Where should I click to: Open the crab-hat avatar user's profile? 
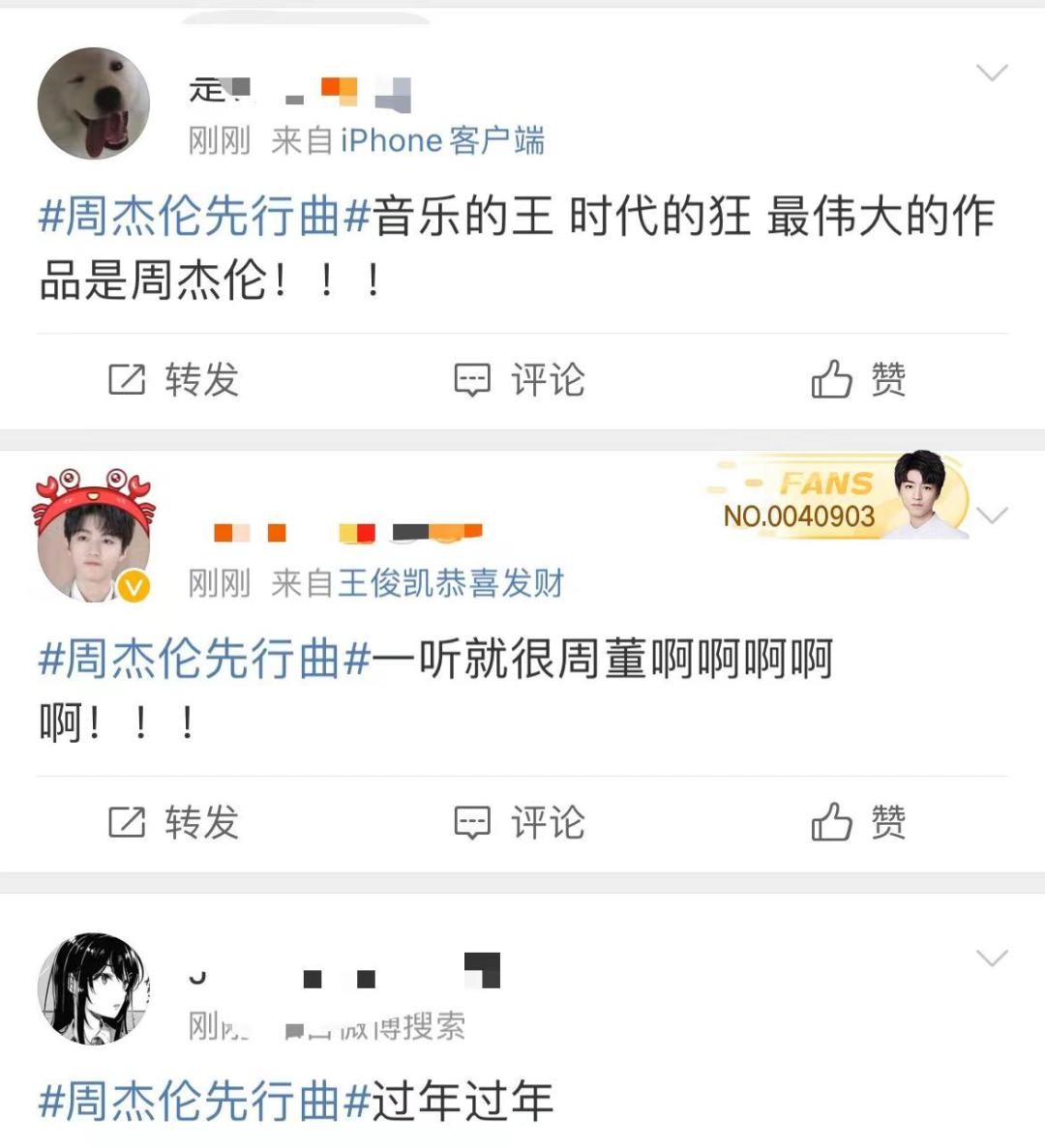tap(94, 542)
